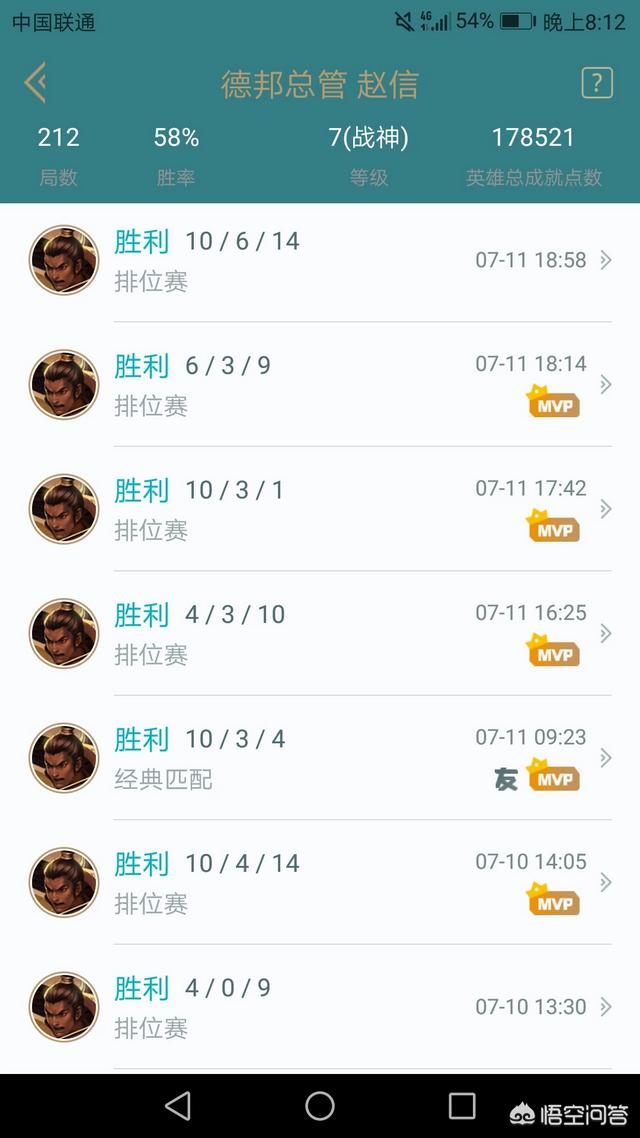Open the help question mark icon

click(596, 83)
